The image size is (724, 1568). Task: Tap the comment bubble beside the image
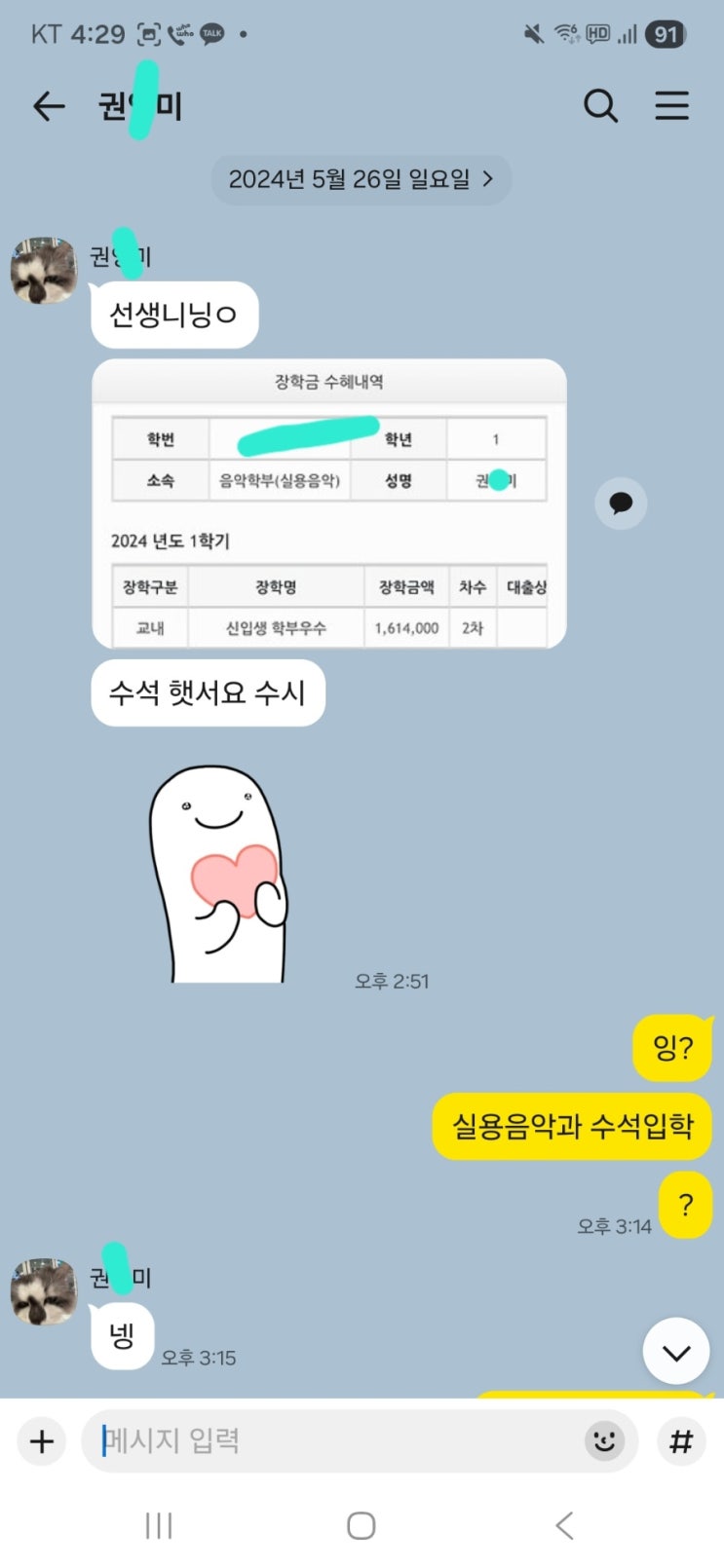[621, 504]
